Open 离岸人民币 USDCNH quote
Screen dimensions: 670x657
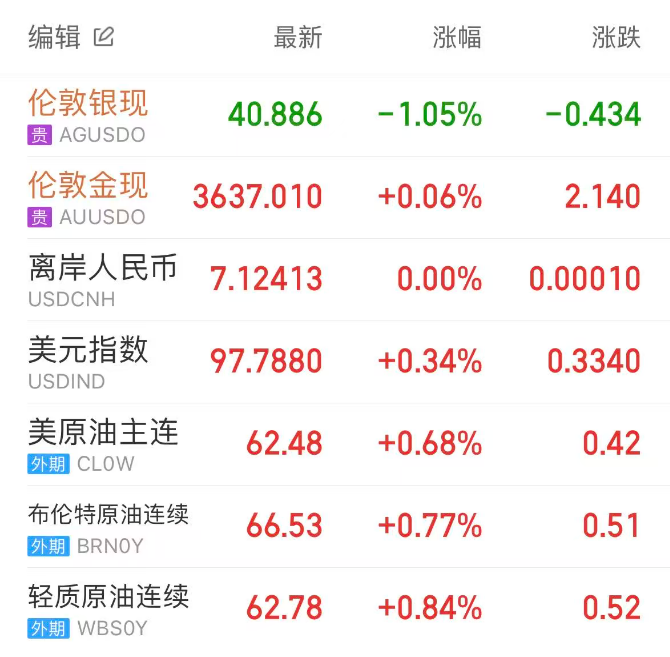[102, 279]
